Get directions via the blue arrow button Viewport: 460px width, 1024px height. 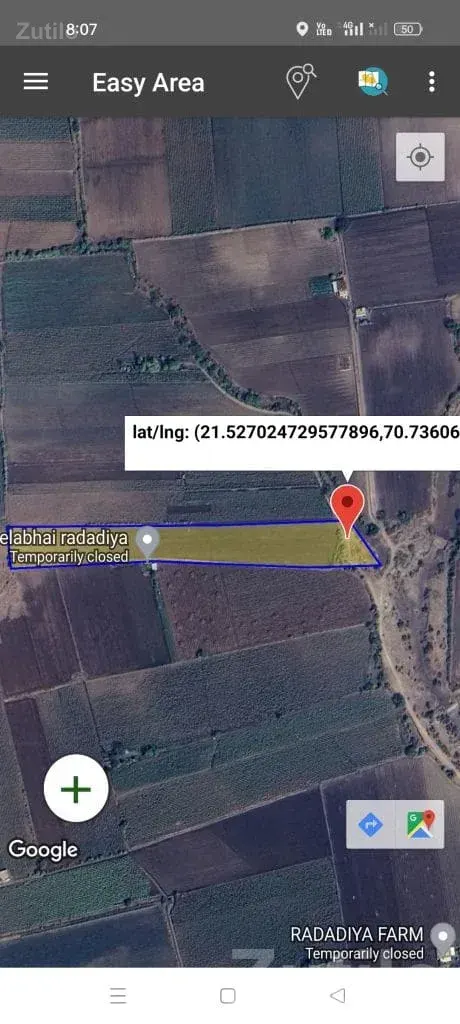(x=370, y=825)
